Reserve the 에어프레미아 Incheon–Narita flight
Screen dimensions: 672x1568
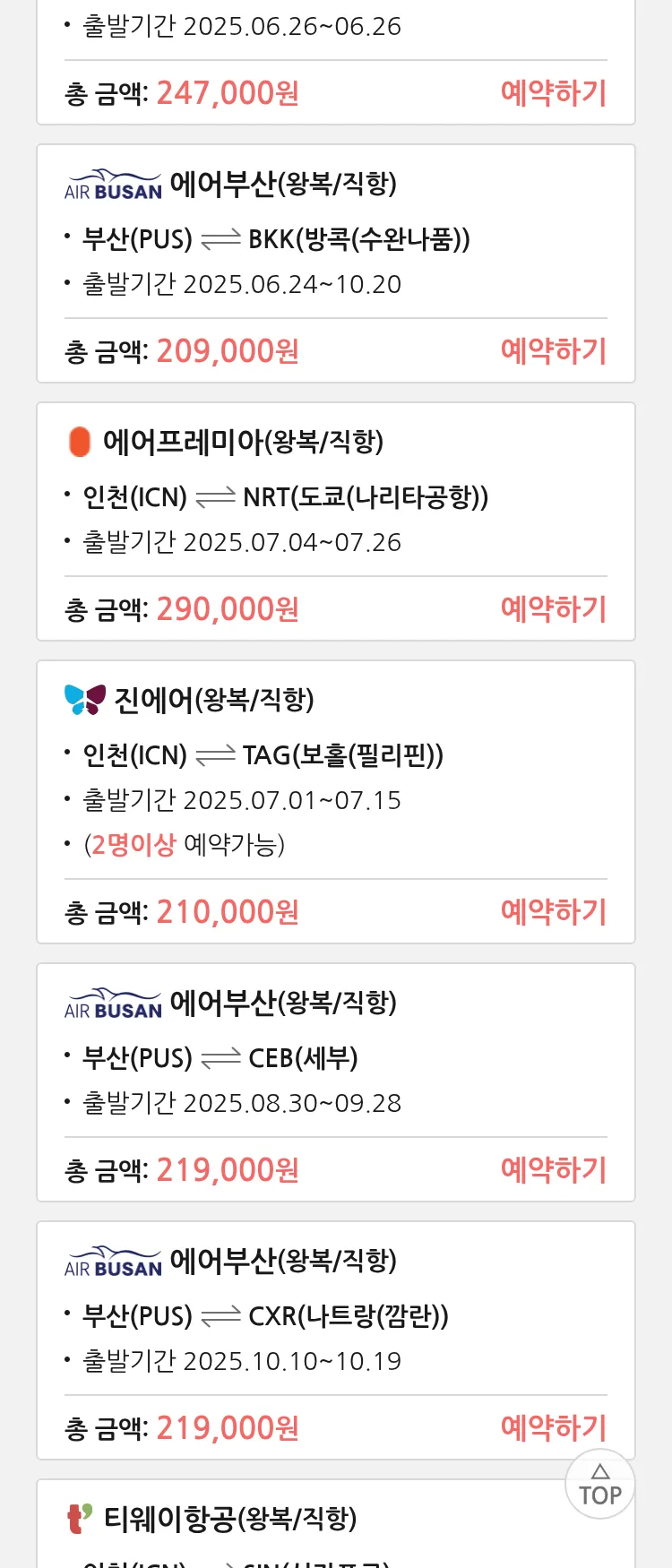pyautogui.click(x=553, y=609)
